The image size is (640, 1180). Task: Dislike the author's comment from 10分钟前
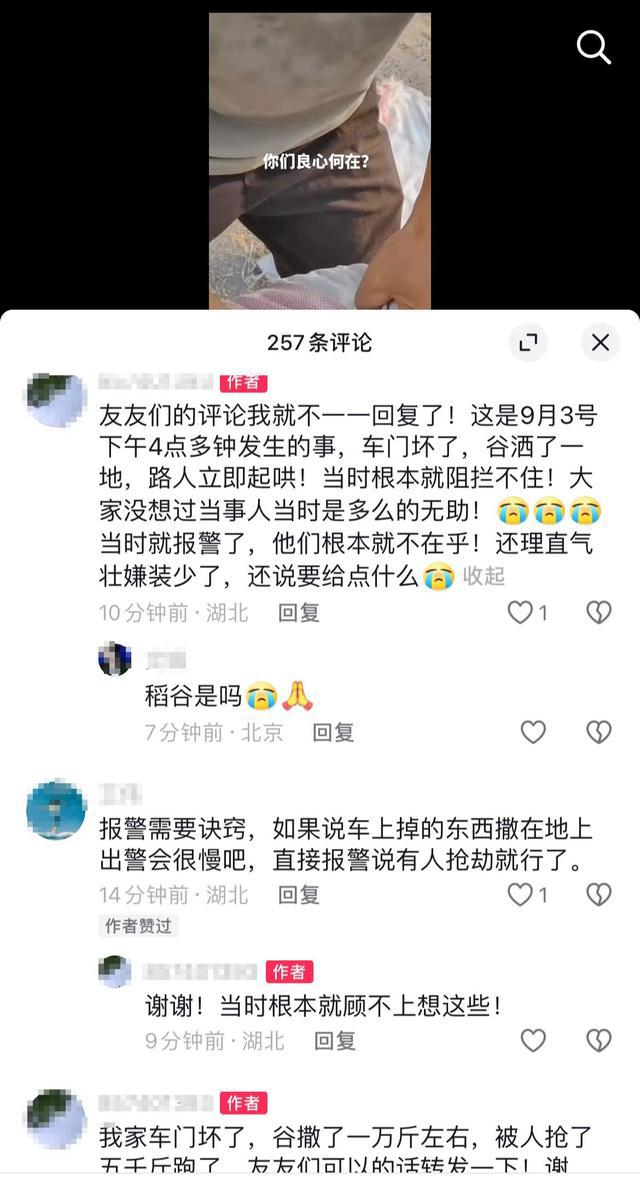pyautogui.click(x=598, y=613)
